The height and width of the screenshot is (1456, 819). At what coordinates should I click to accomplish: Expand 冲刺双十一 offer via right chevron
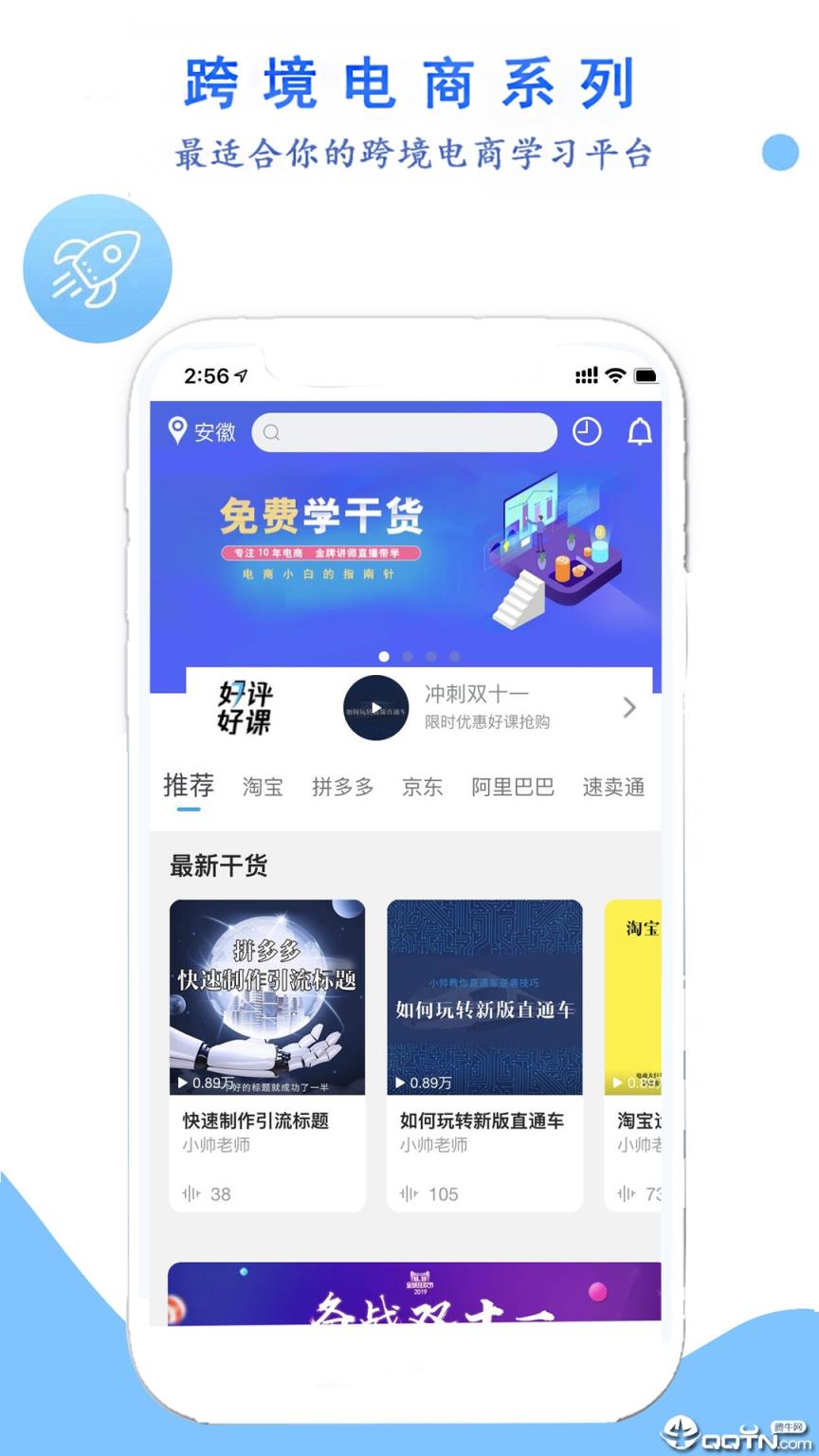[x=628, y=708]
